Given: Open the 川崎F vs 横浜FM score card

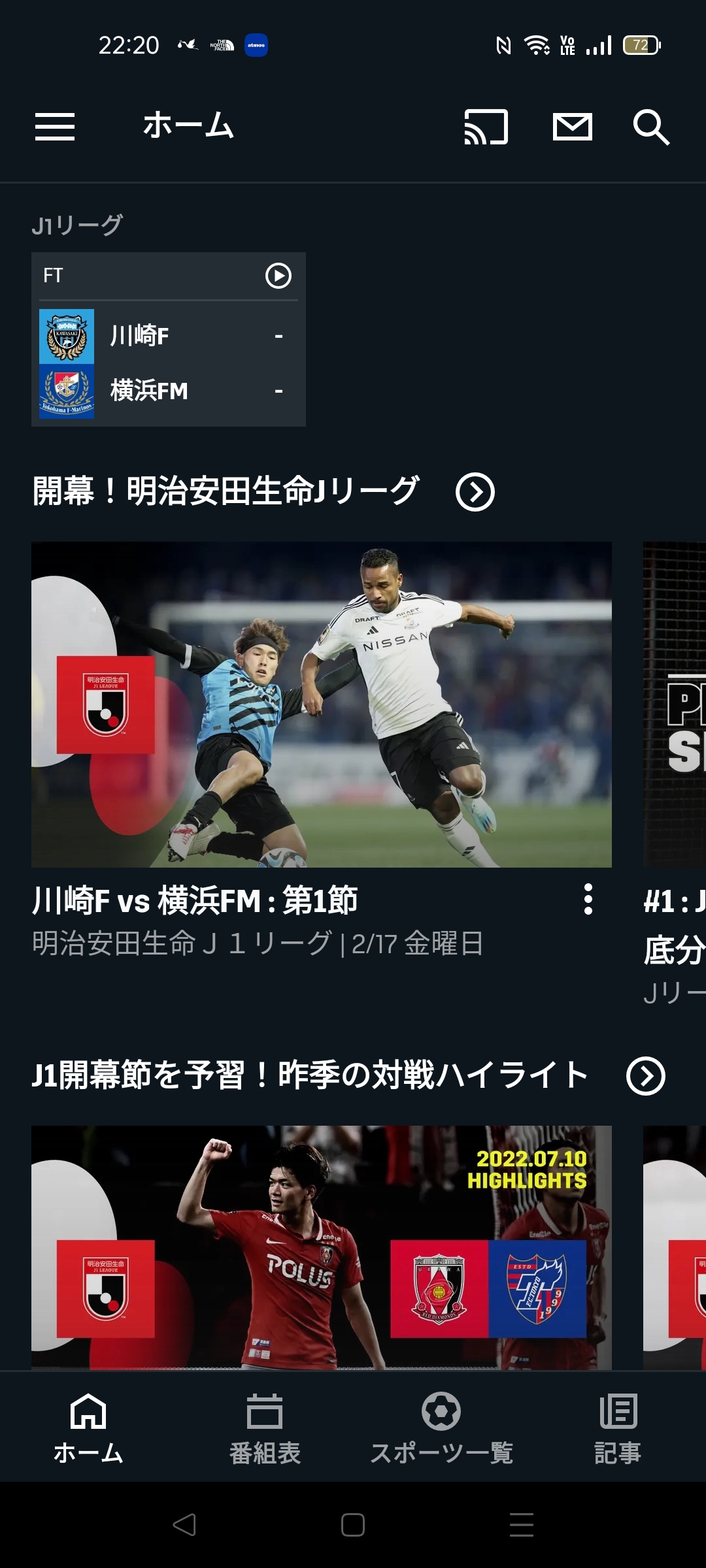Looking at the screenshot, I should pyautogui.click(x=168, y=363).
